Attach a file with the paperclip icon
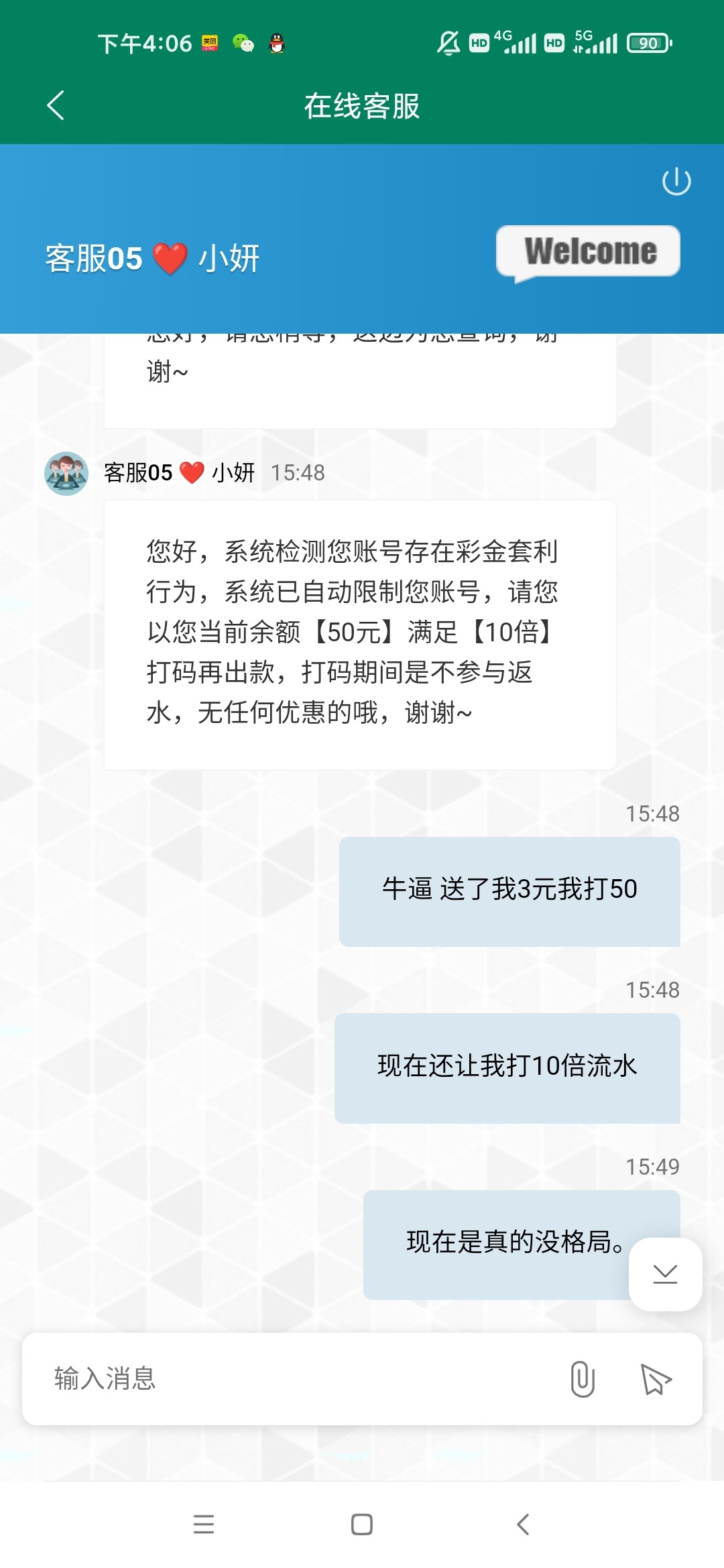 [582, 1379]
